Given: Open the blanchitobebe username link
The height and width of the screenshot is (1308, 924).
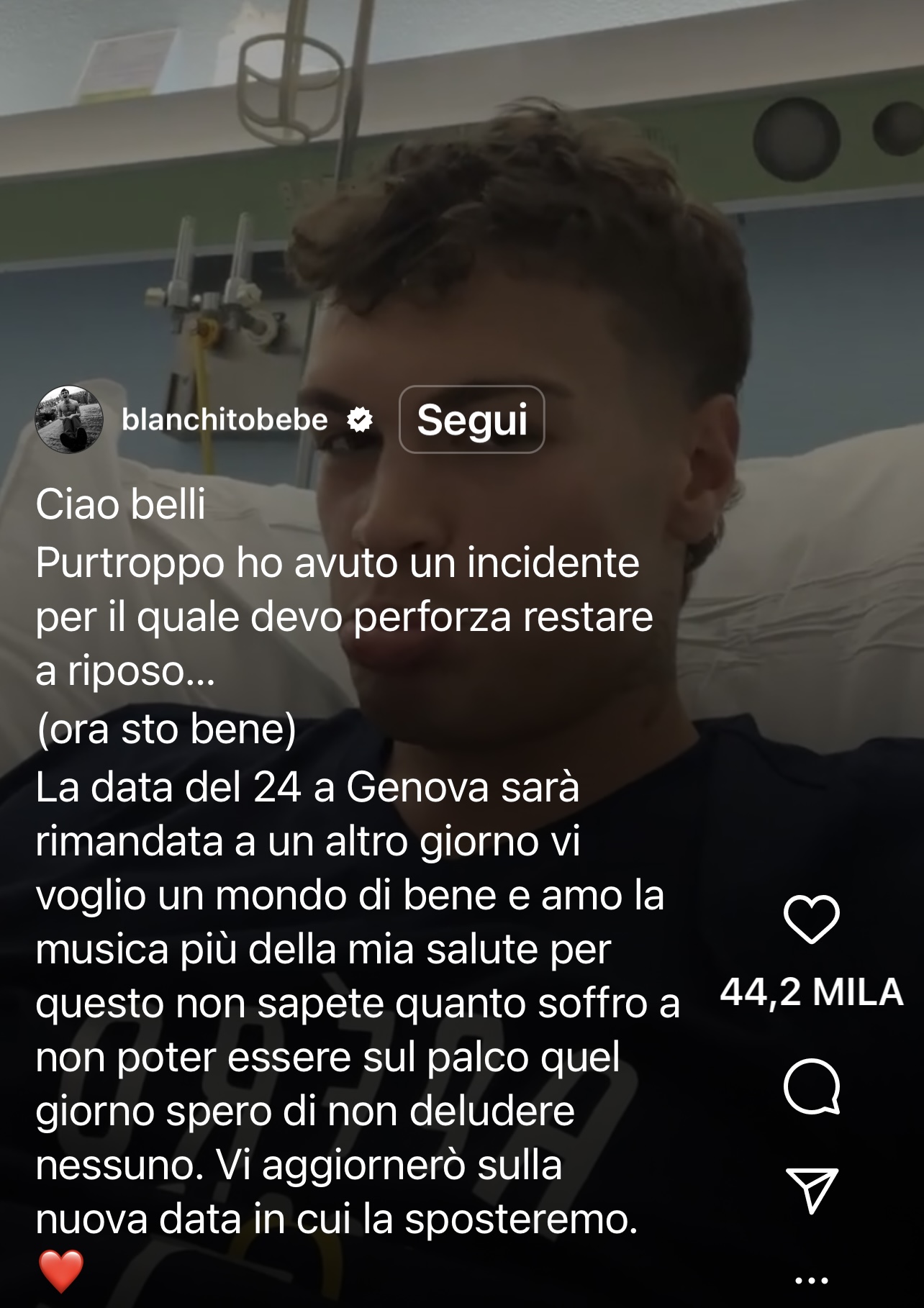Looking at the screenshot, I should click(x=225, y=419).
